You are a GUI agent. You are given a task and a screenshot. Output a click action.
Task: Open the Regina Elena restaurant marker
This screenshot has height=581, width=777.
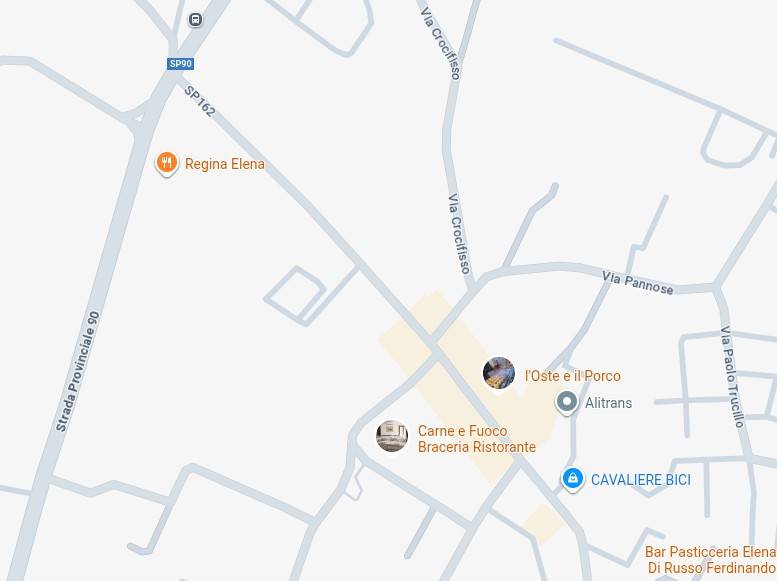tap(167, 163)
